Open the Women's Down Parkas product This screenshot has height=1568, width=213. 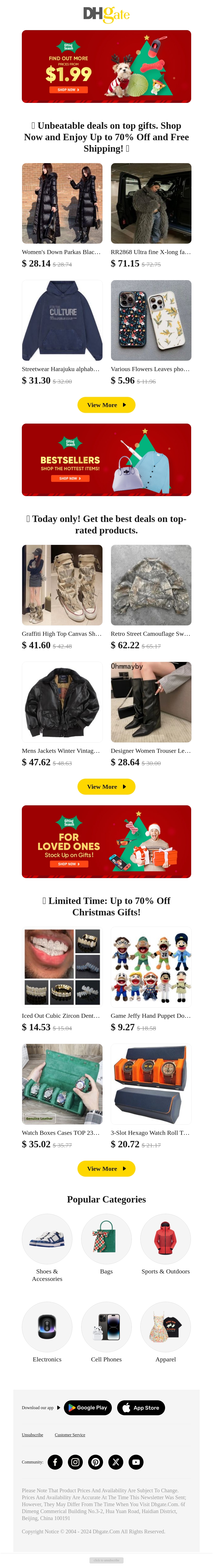pyautogui.click(x=62, y=203)
